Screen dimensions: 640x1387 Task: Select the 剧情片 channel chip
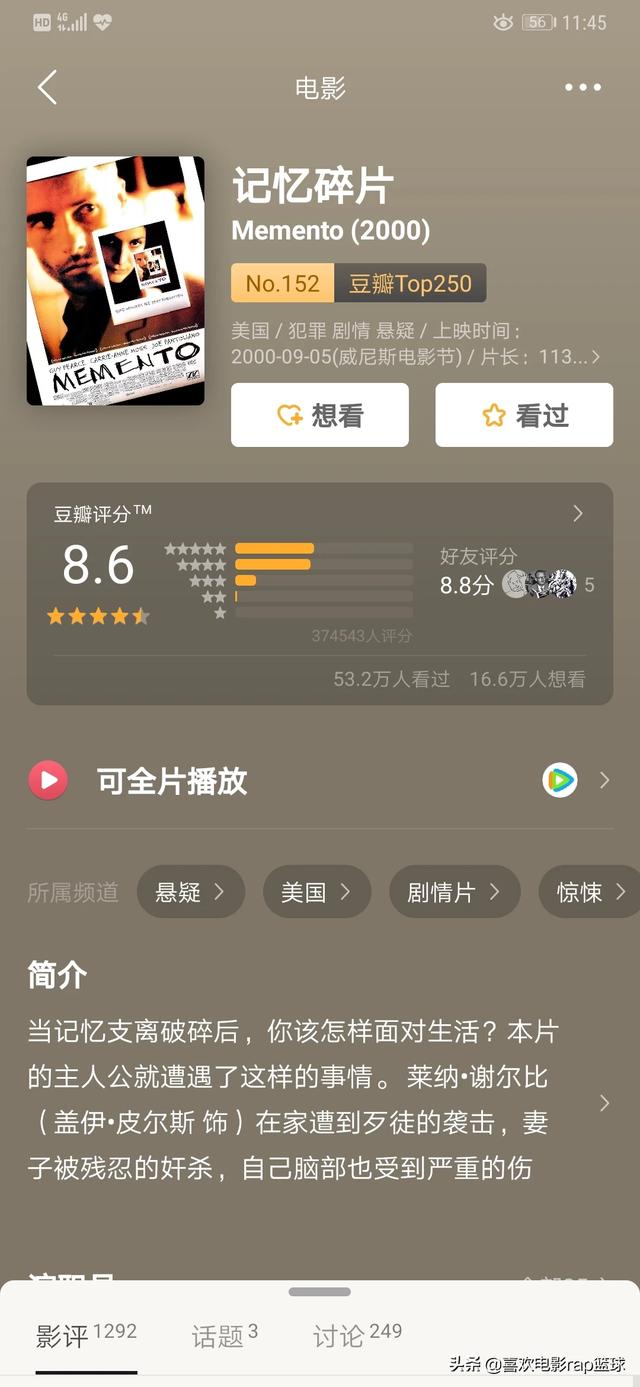(x=455, y=892)
